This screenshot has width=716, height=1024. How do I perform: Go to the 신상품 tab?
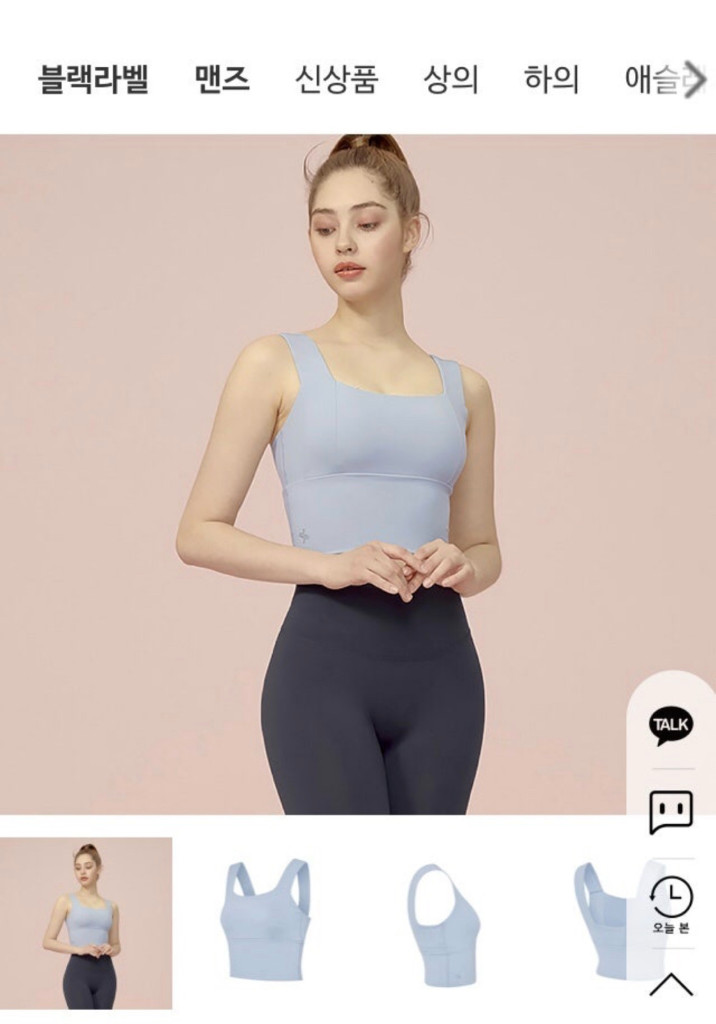point(336,79)
